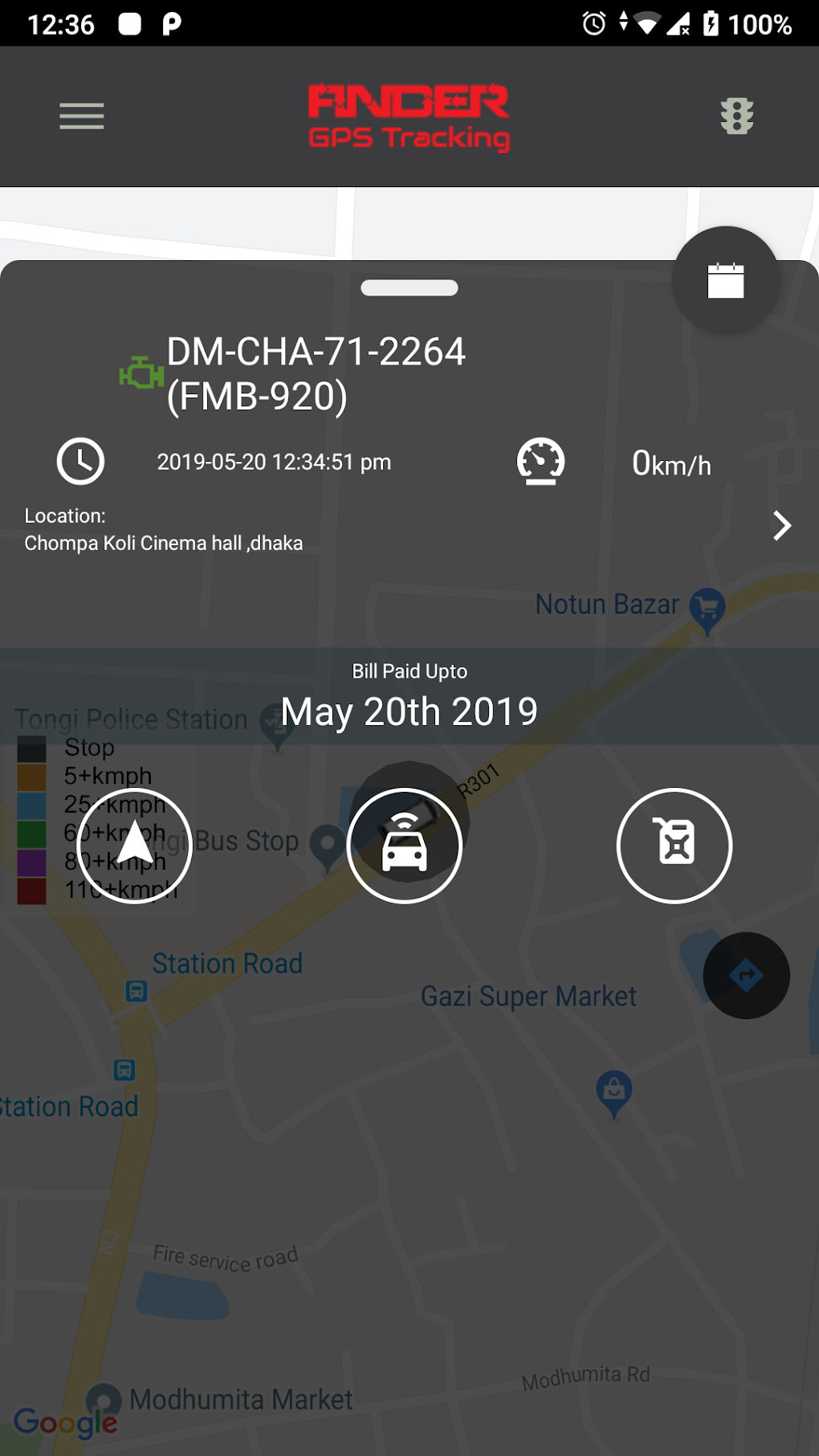Open the hamburger navigation menu
Image resolution: width=819 pixels, height=1456 pixels.
(82, 116)
